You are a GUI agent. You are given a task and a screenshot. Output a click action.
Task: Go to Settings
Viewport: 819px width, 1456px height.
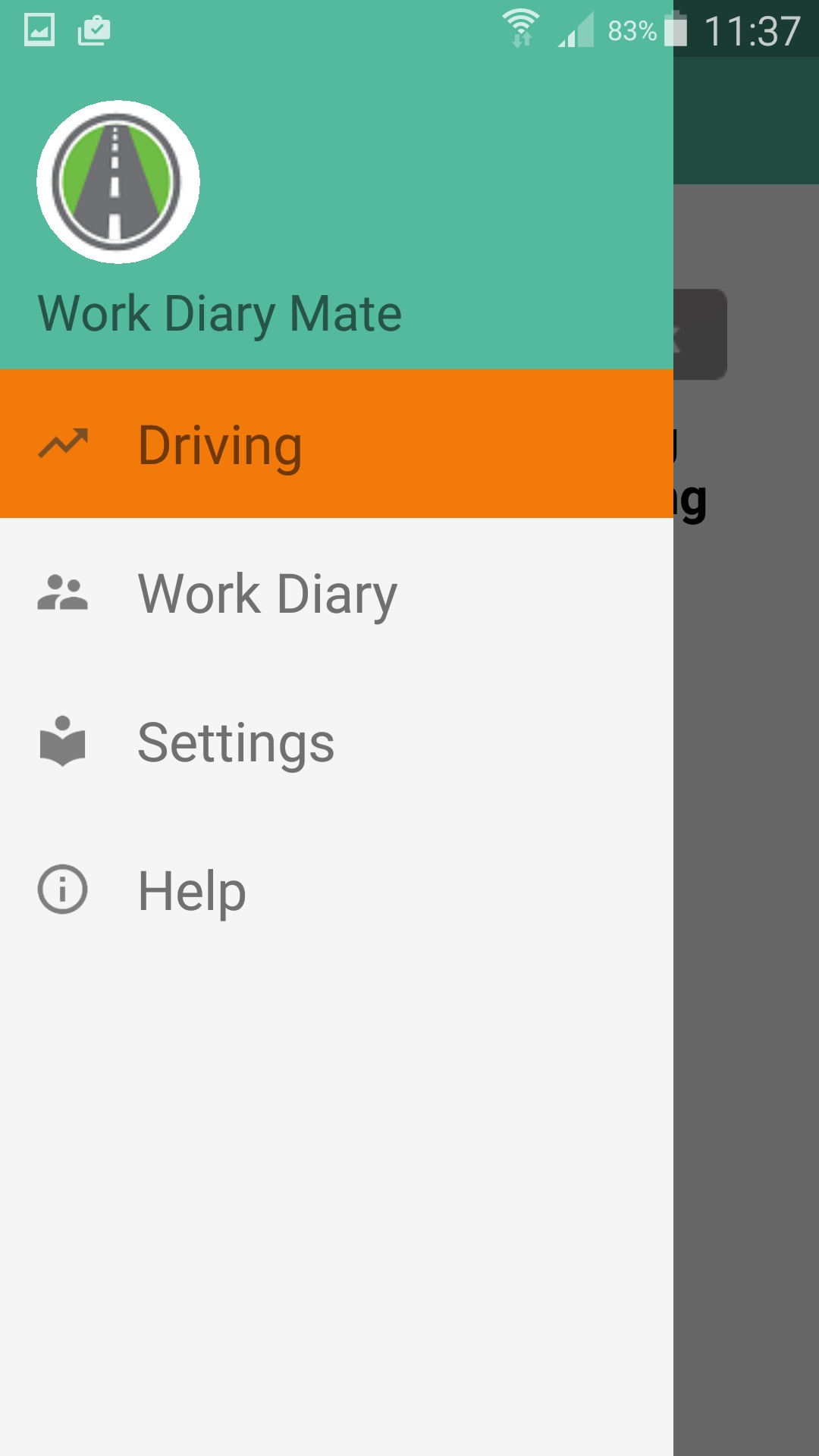[x=337, y=742]
